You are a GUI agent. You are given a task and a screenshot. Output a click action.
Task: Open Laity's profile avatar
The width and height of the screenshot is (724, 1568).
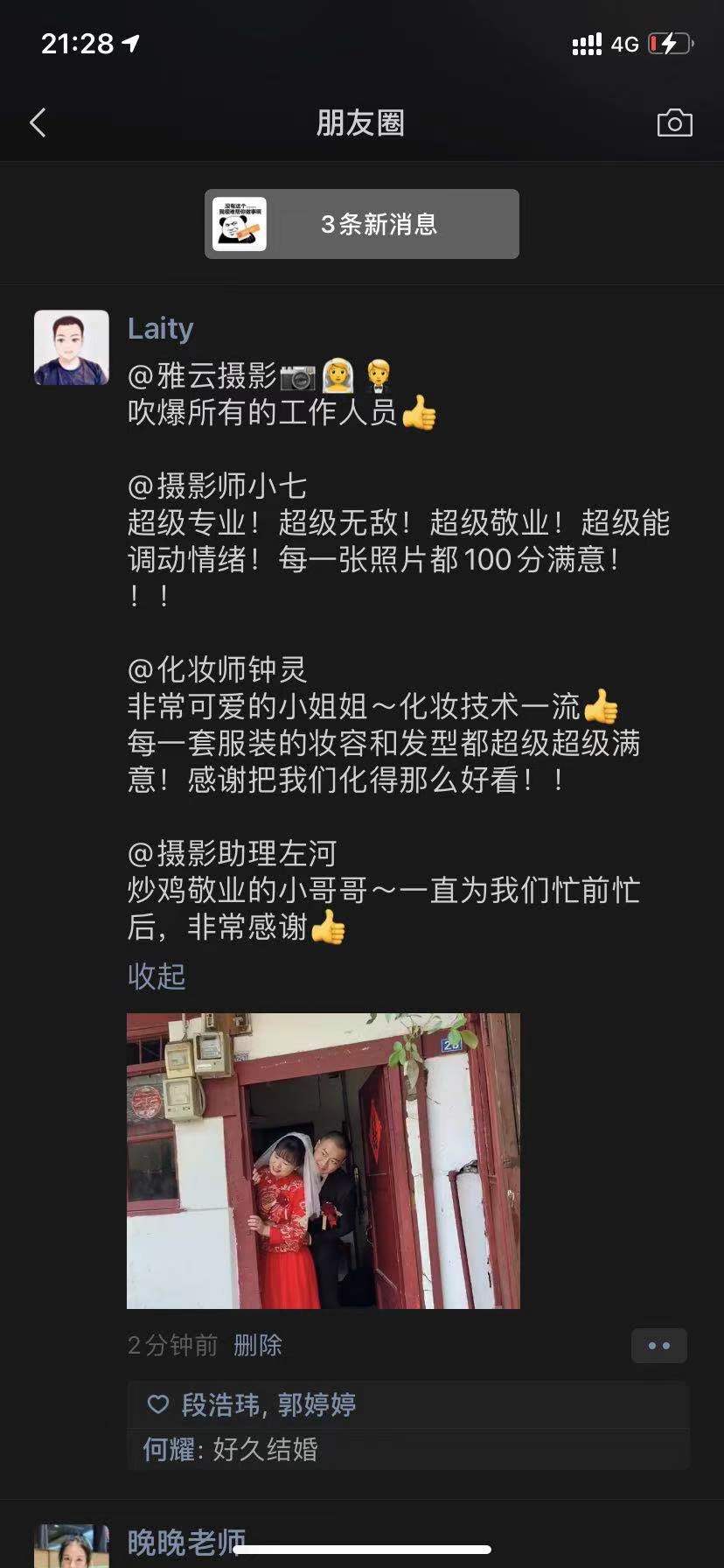72,347
